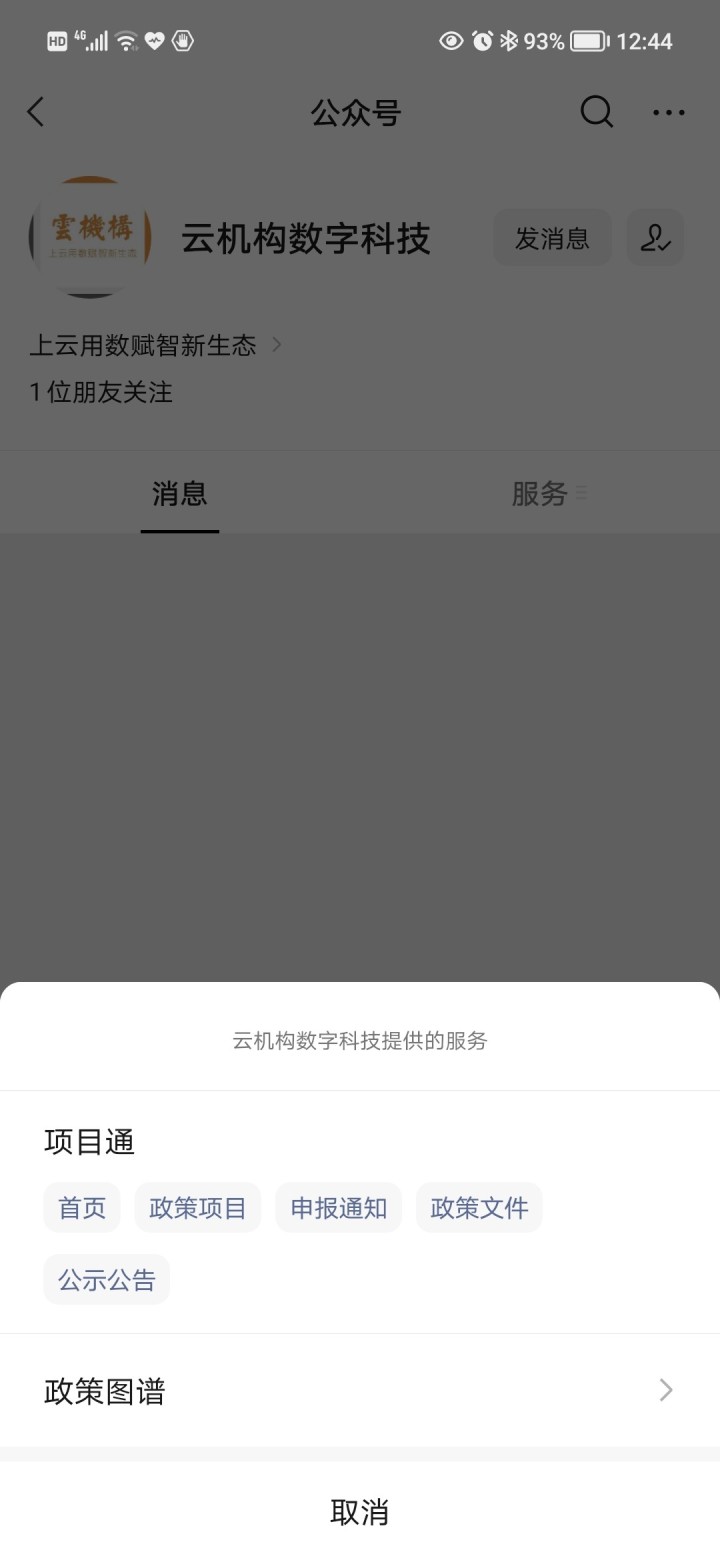This screenshot has width=720, height=1560.
Task: Dismiss the sheet with 取消
Action: (x=360, y=1511)
